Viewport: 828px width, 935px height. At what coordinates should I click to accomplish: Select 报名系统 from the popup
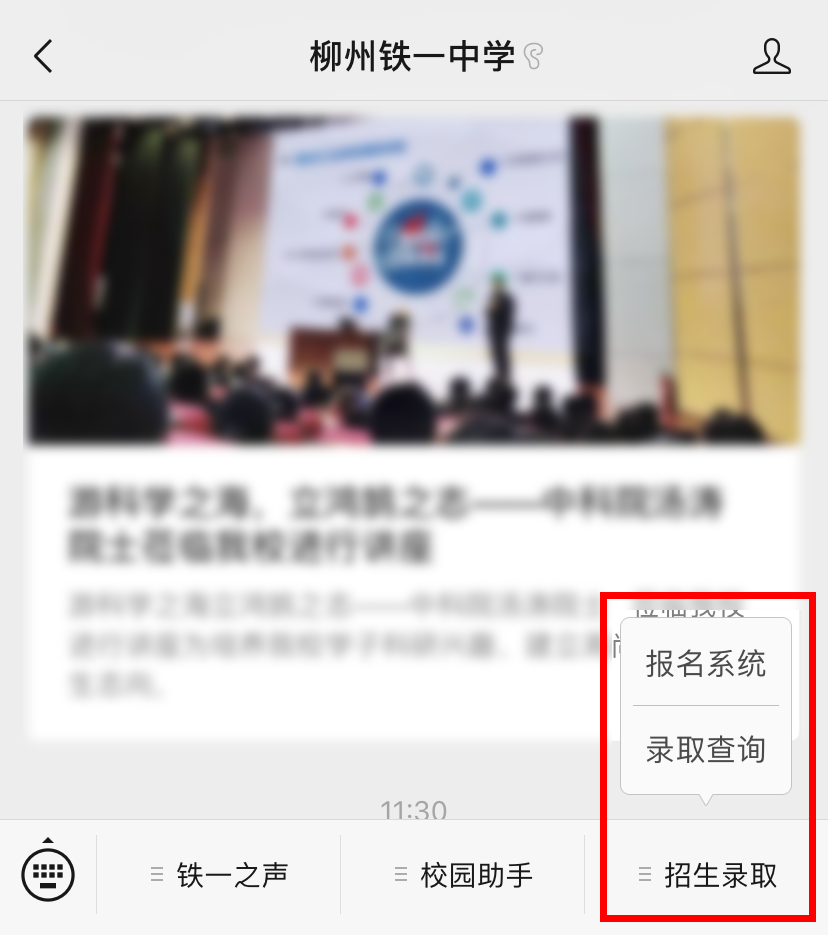(706, 663)
